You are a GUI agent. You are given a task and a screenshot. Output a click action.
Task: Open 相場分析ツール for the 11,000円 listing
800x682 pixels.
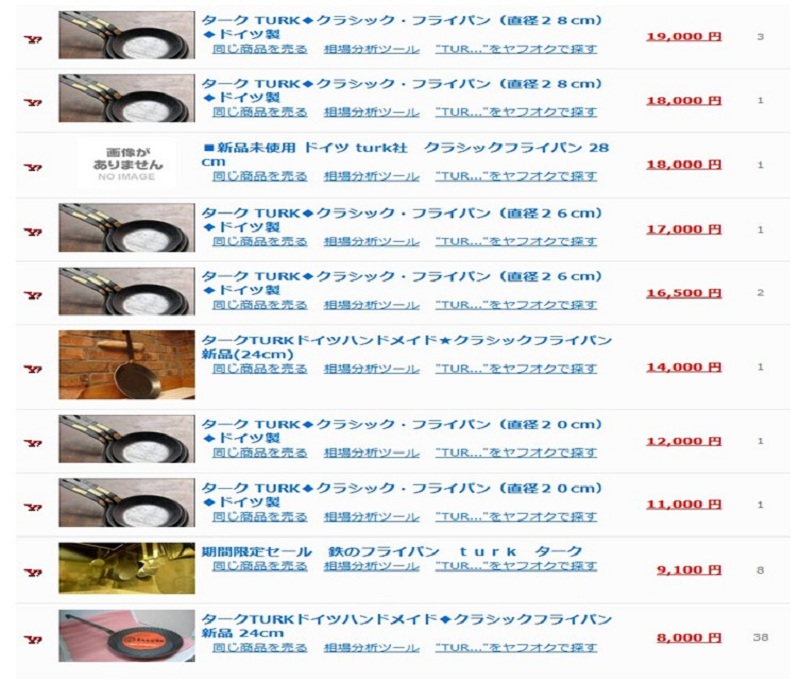click(x=371, y=517)
